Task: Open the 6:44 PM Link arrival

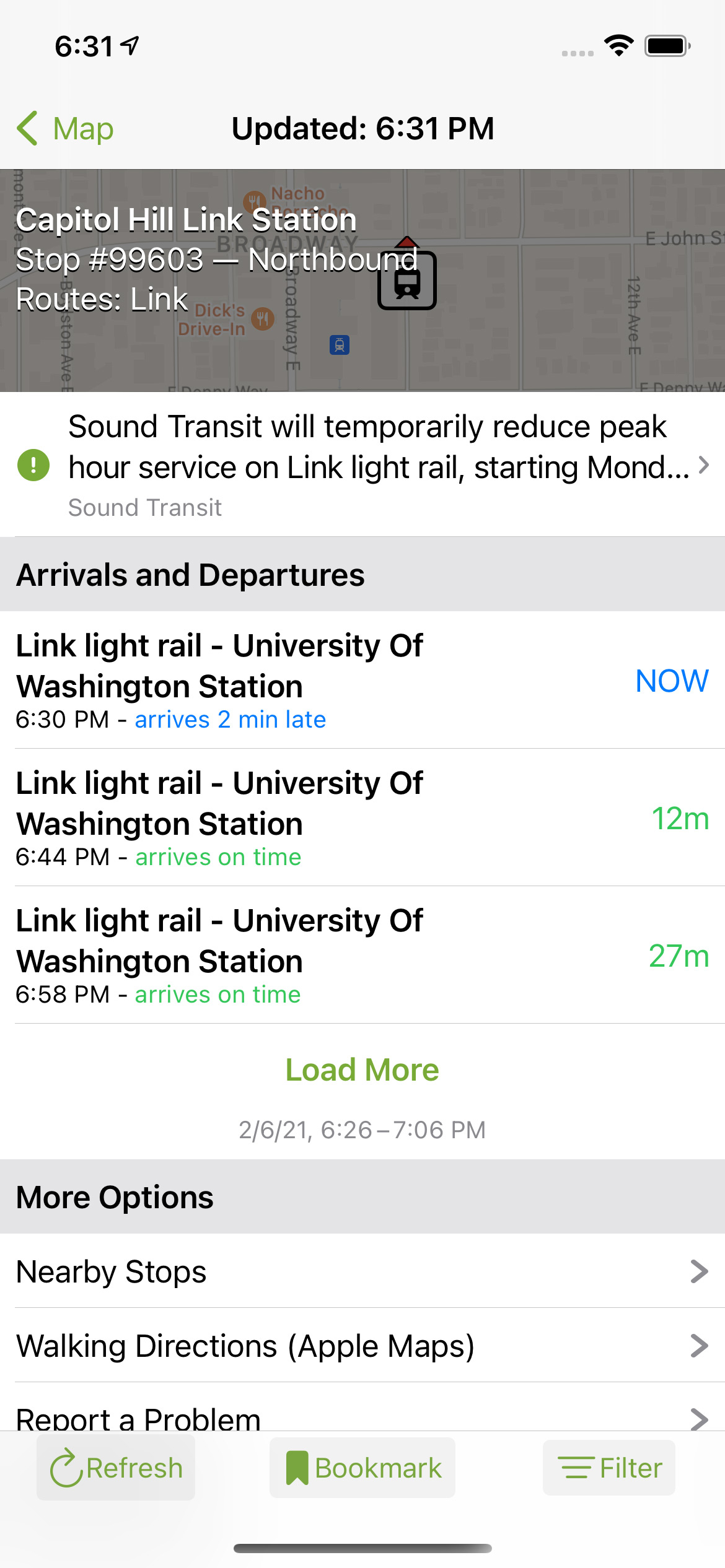Action: coord(362,818)
